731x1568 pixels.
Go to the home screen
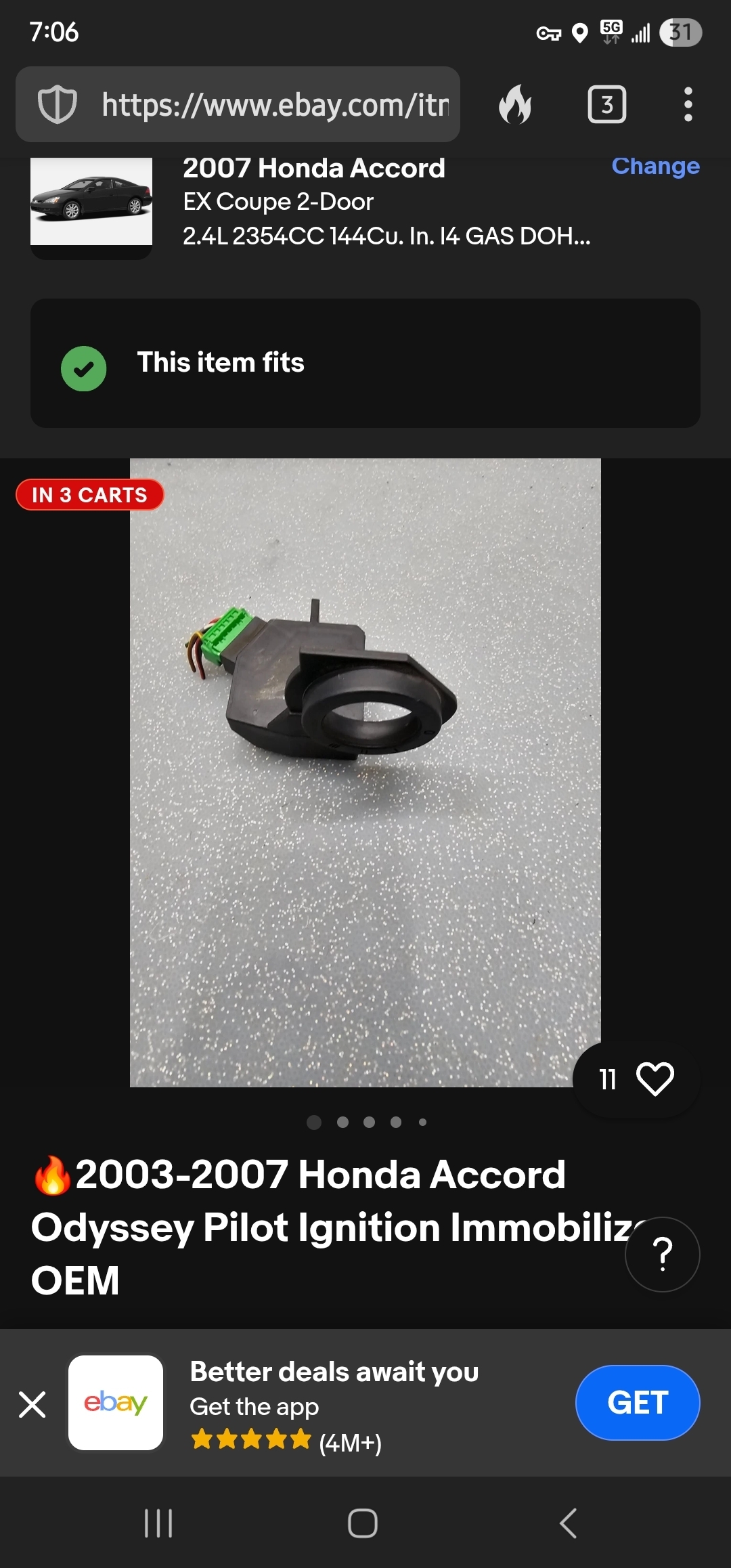click(x=363, y=1523)
